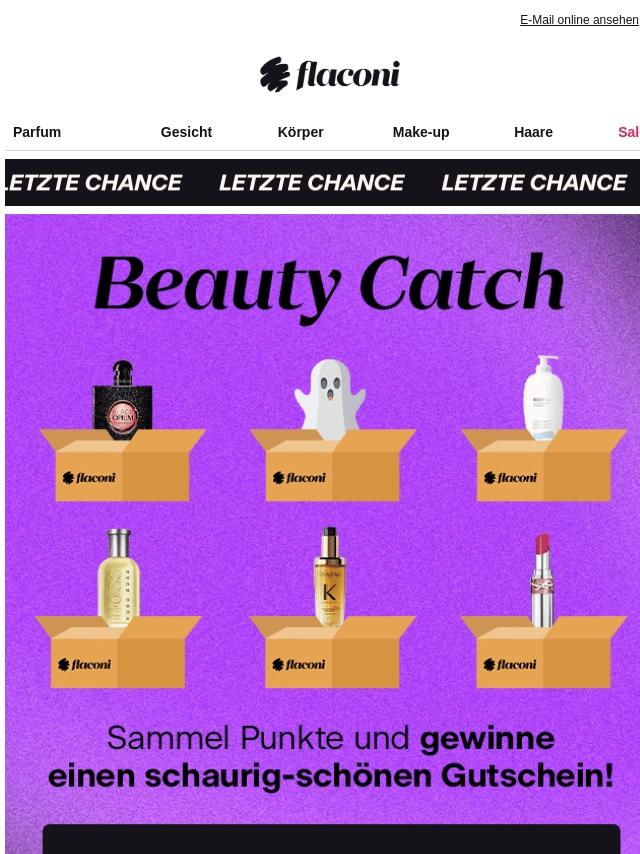Screen dimensions: 640x854
Task: Tap the Letzte Chance banner
Action: pyautogui.click(x=322, y=183)
